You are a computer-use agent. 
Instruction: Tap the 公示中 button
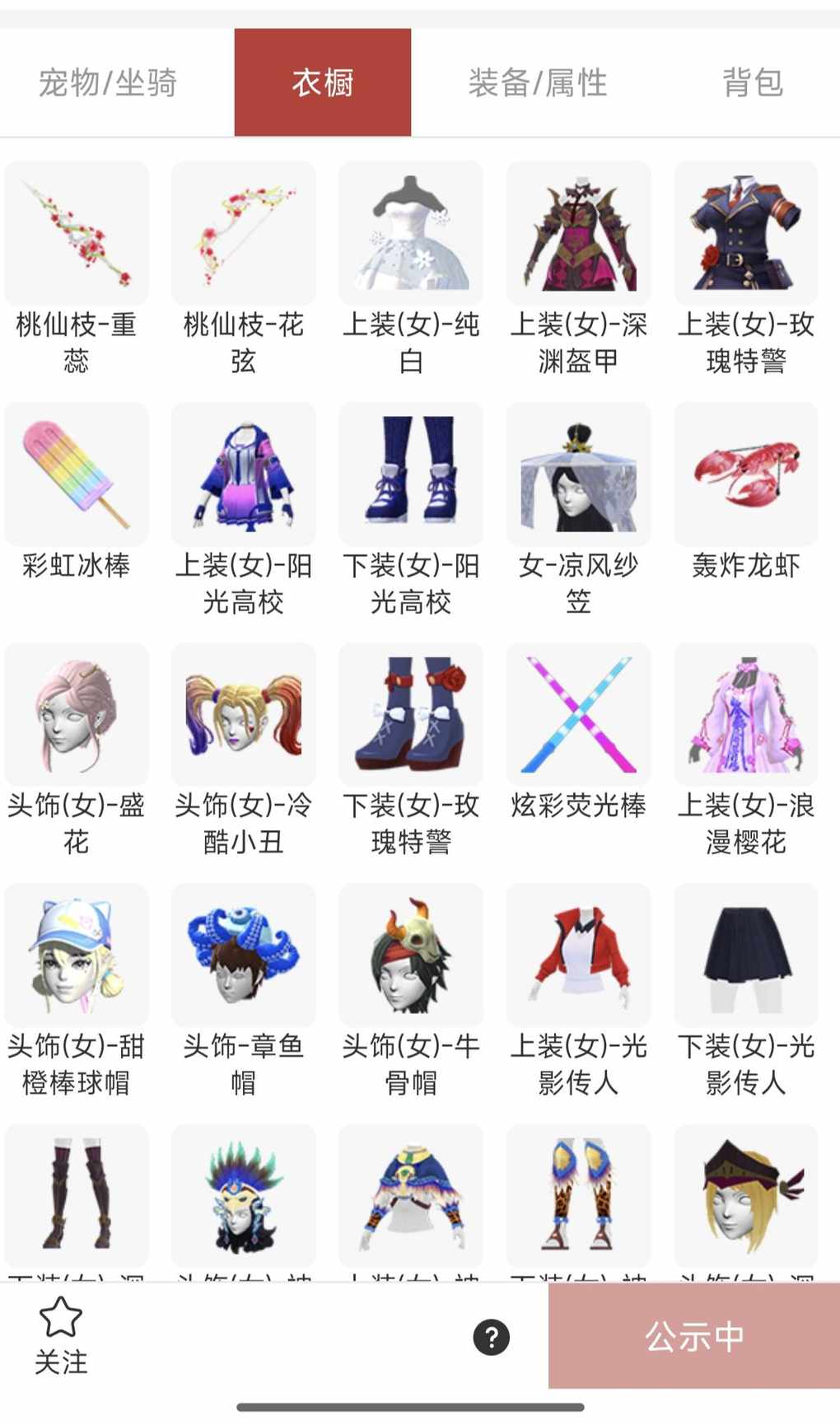tap(693, 1336)
